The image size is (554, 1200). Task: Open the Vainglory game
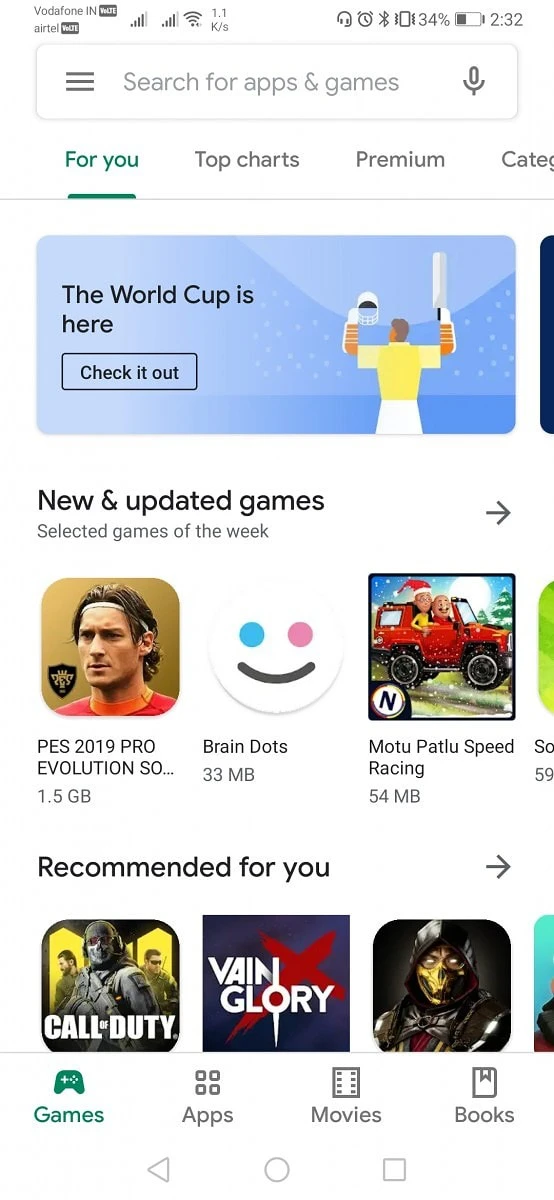coord(276,984)
